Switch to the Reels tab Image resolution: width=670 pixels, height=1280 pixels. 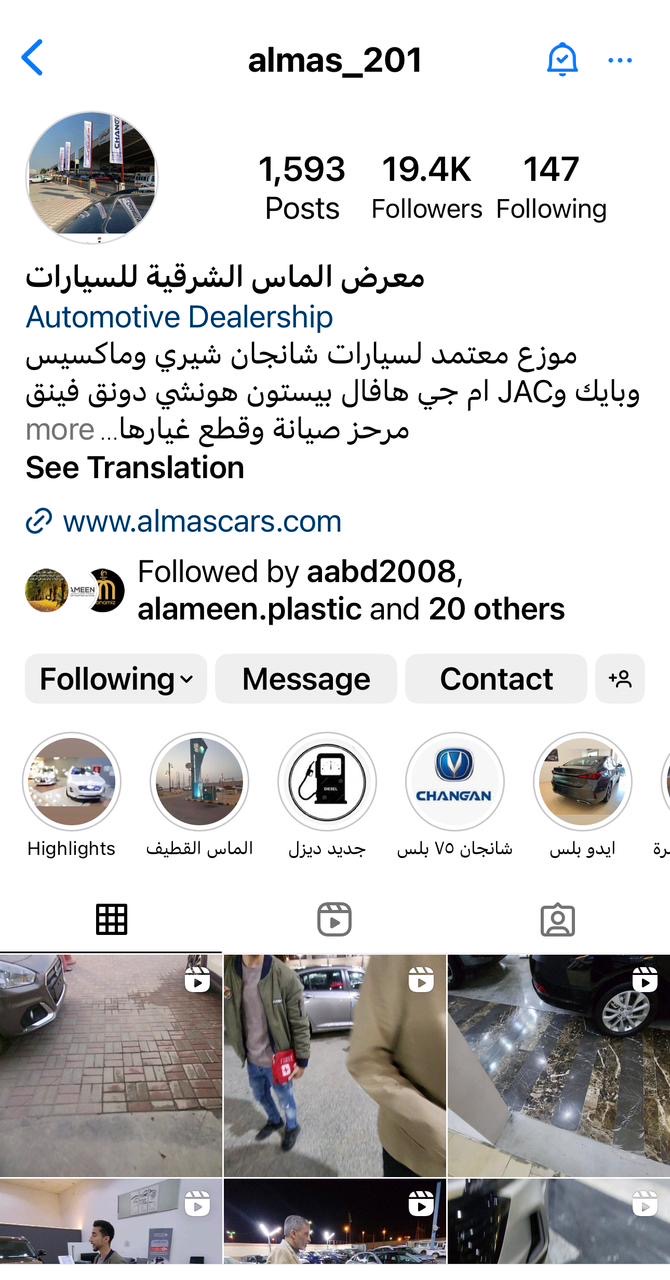click(334, 919)
